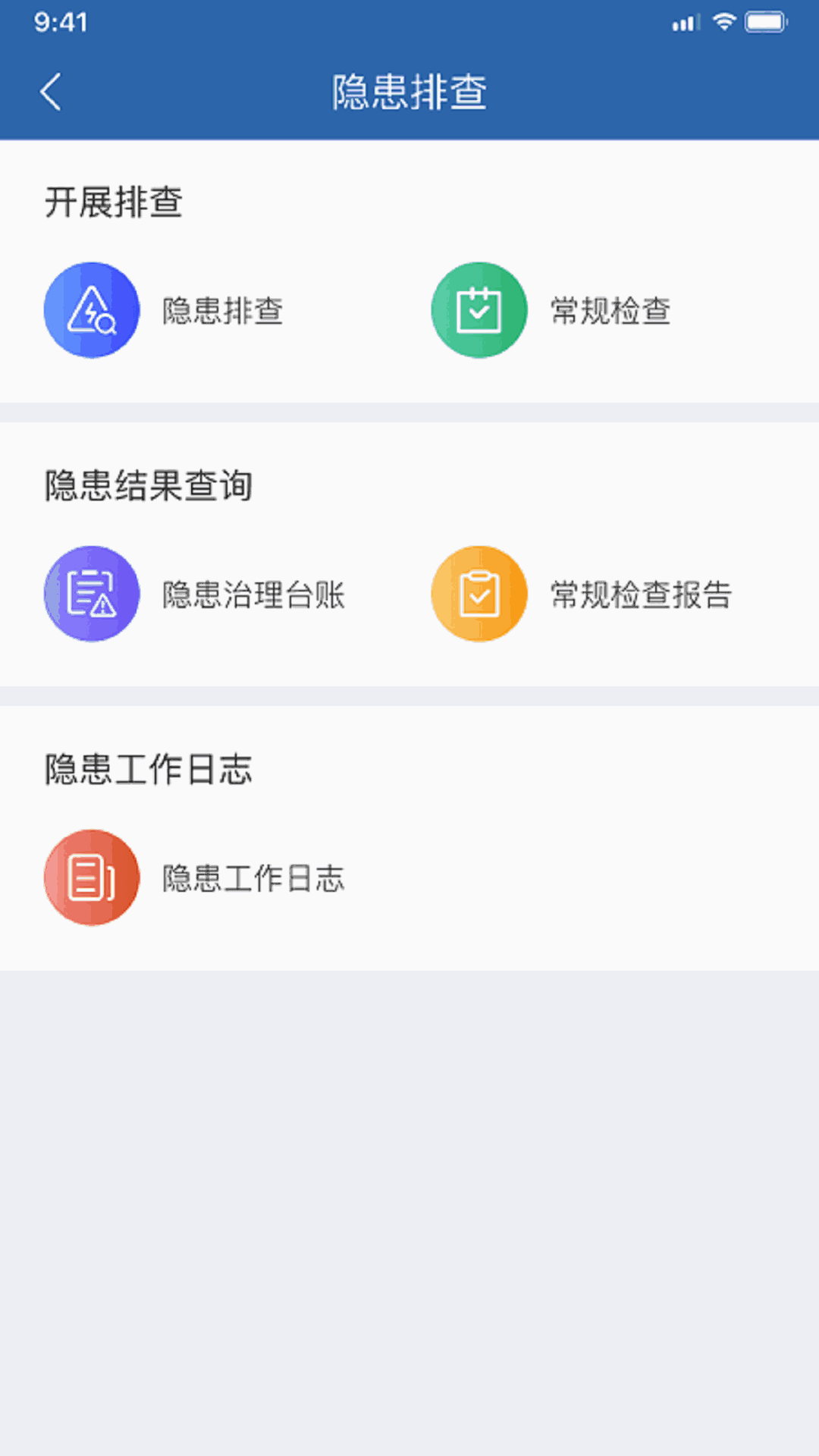
Task: Tap the clipboard icon with warning mark
Action: click(91, 594)
